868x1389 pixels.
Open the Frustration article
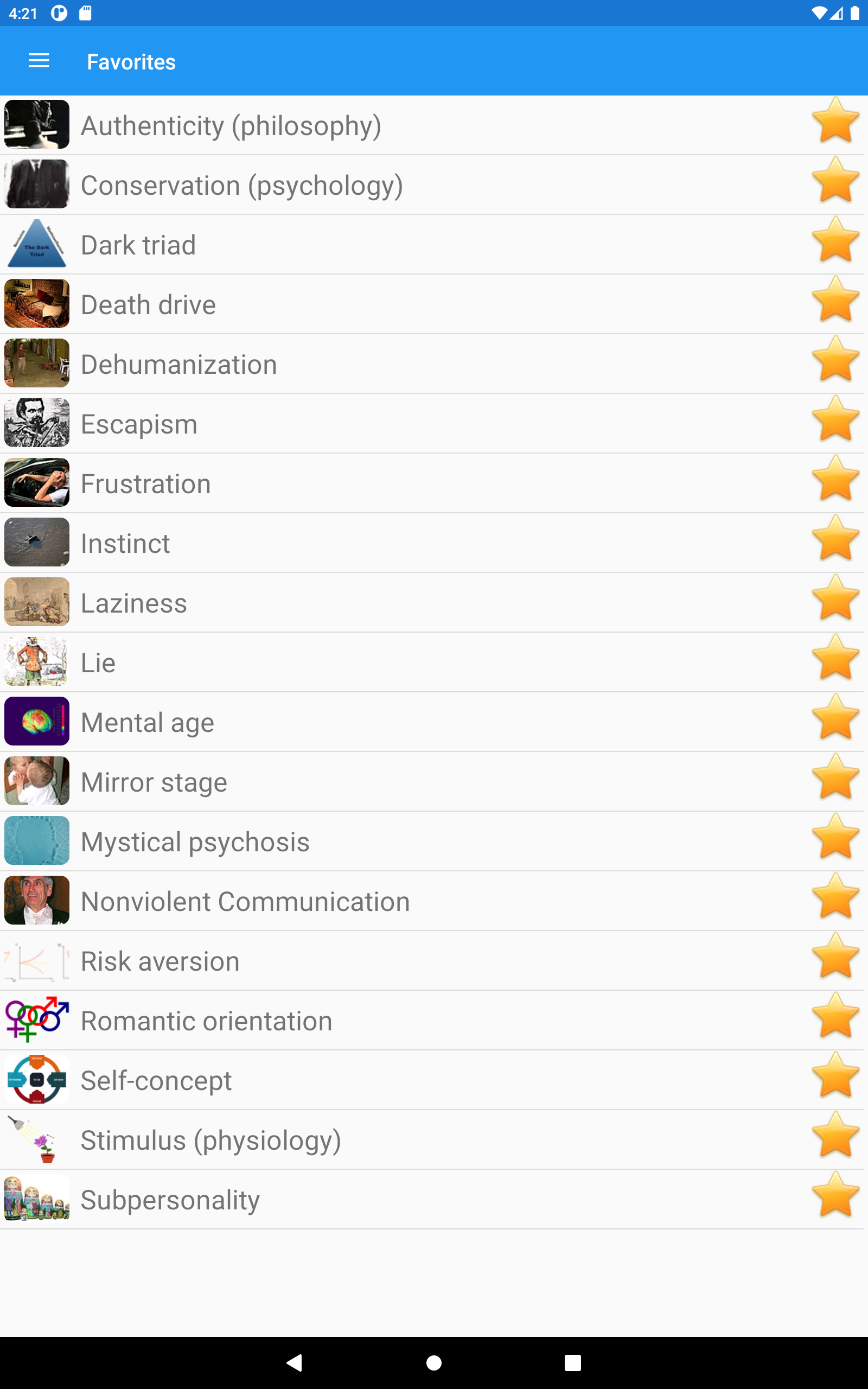point(146,484)
